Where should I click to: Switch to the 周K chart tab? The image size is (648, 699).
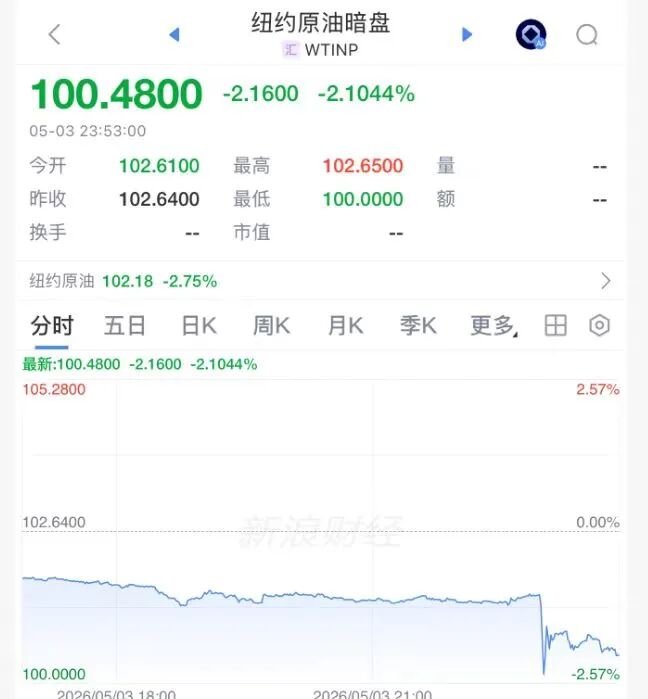tap(271, 325)
